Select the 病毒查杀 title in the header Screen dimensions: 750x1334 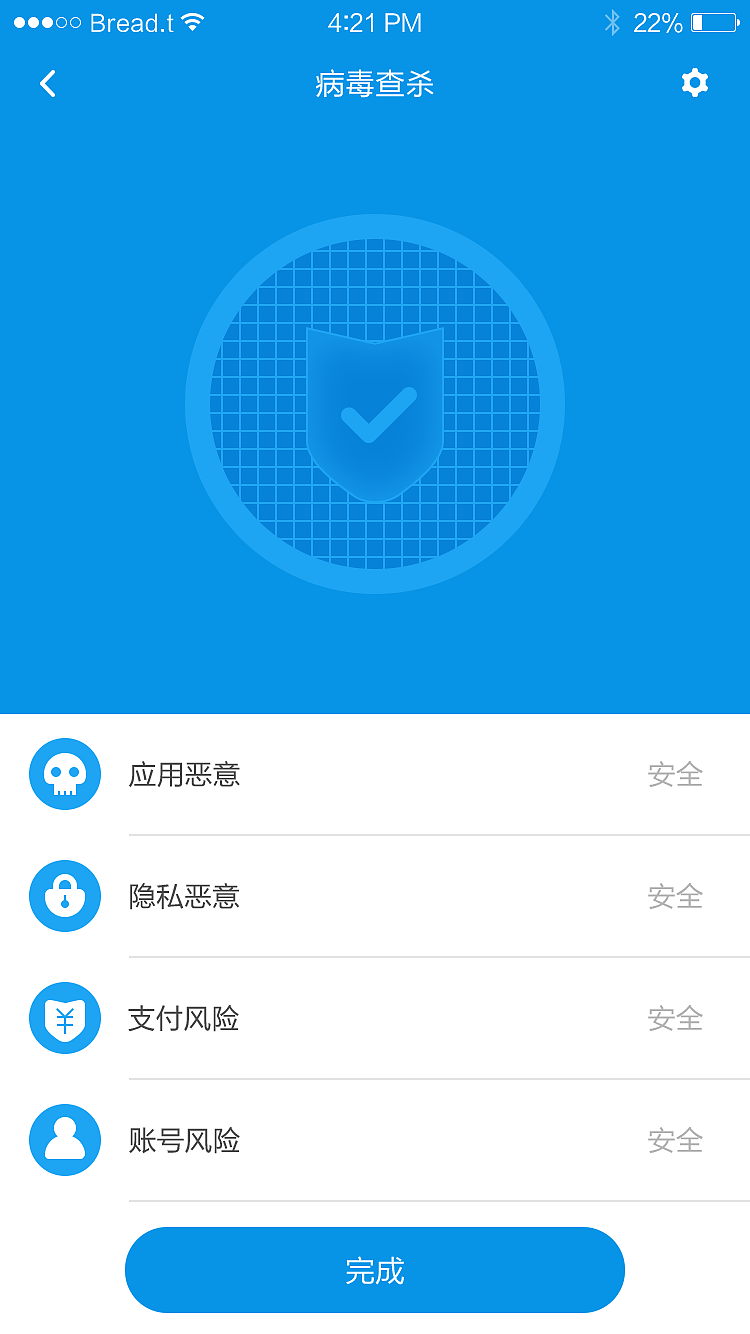coord(374,84)
